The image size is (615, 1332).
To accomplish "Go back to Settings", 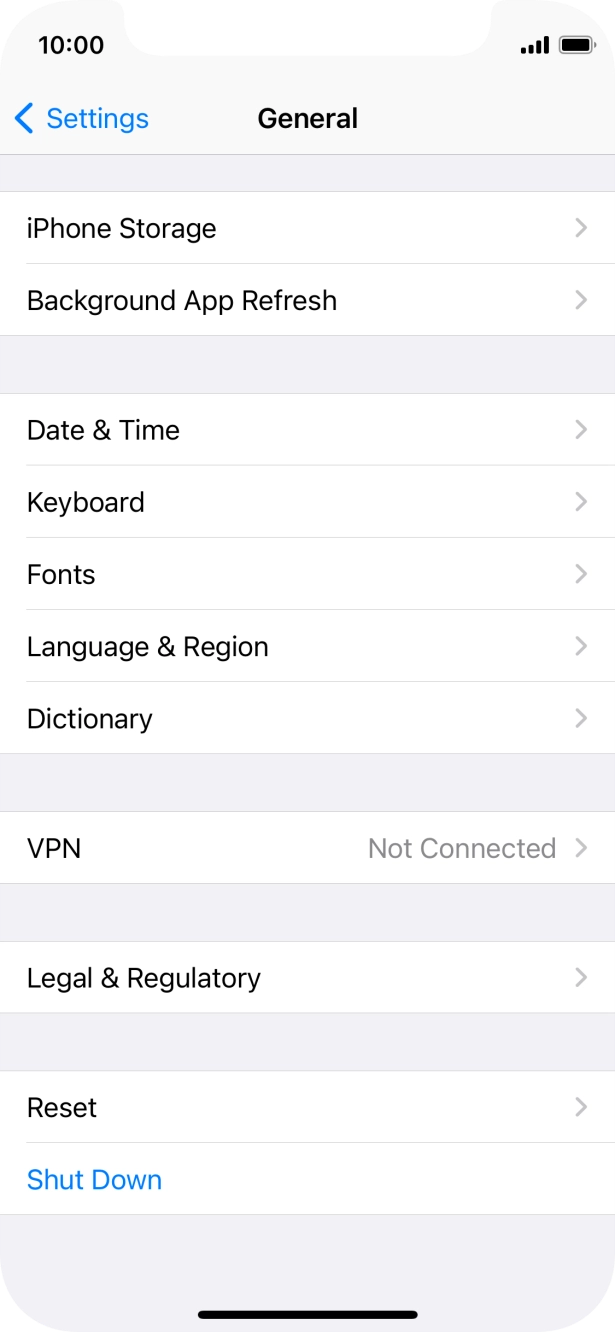I will point(82,119).
